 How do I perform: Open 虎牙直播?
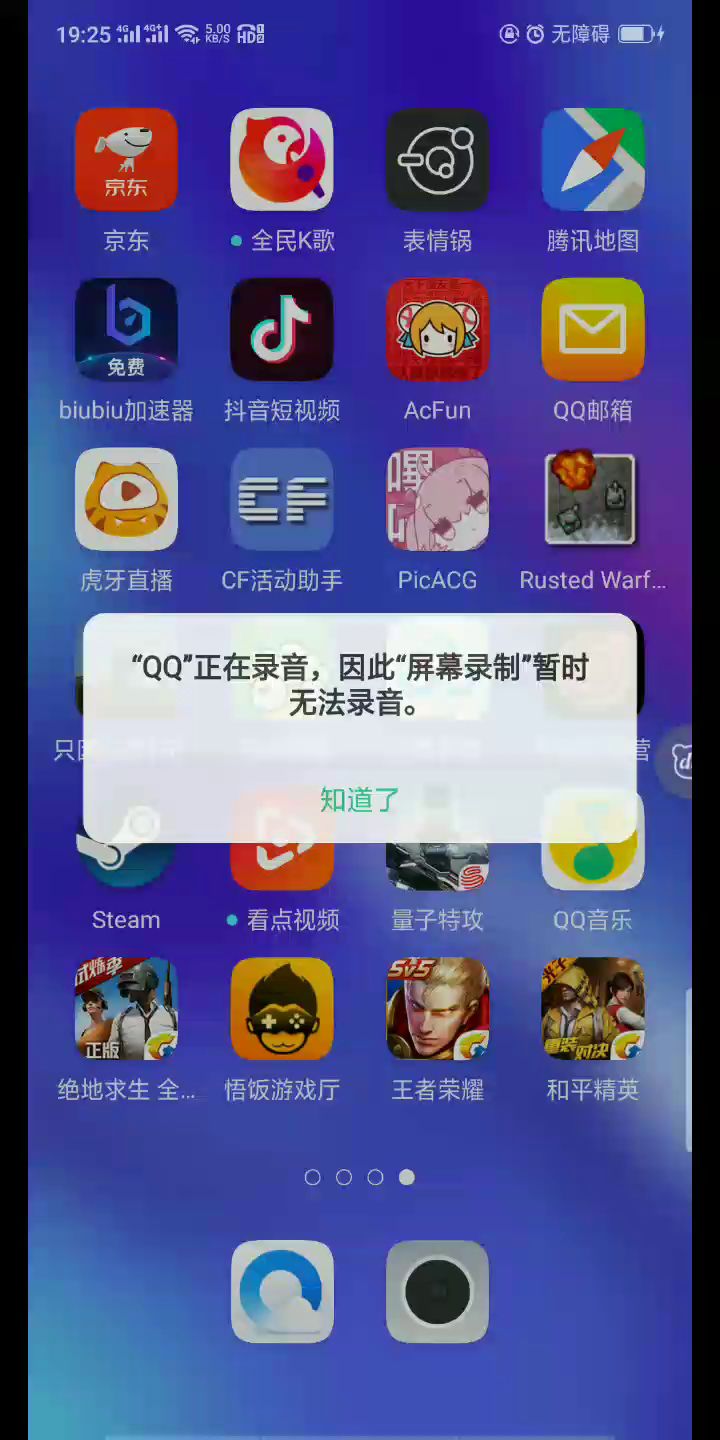point(126,500)
